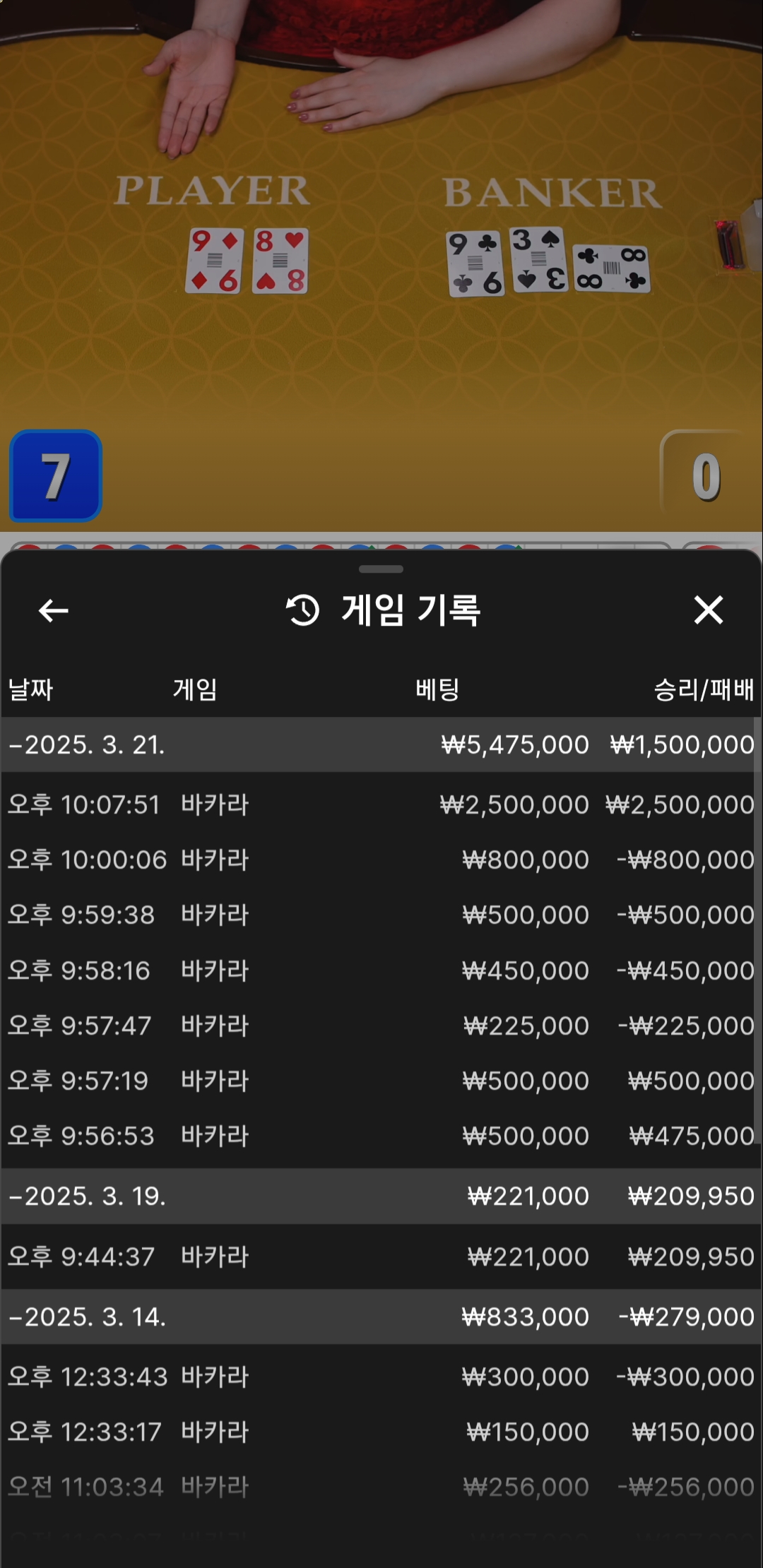Collapse the 2025. 3. 19. date group
763x1568 pixels.
pos(381,1196)
